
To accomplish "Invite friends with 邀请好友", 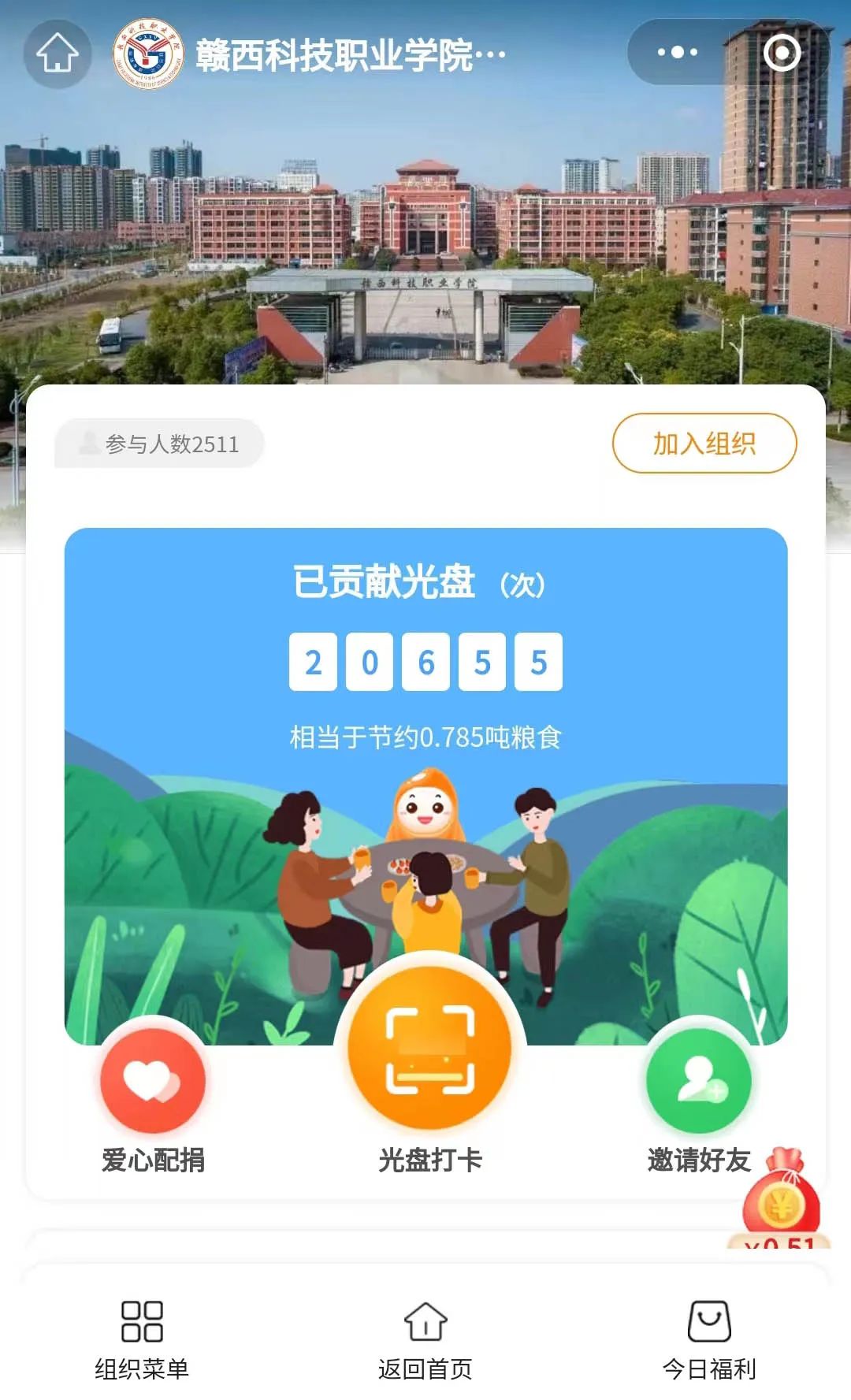I will pyautogui.click(x=699, y=1081).
